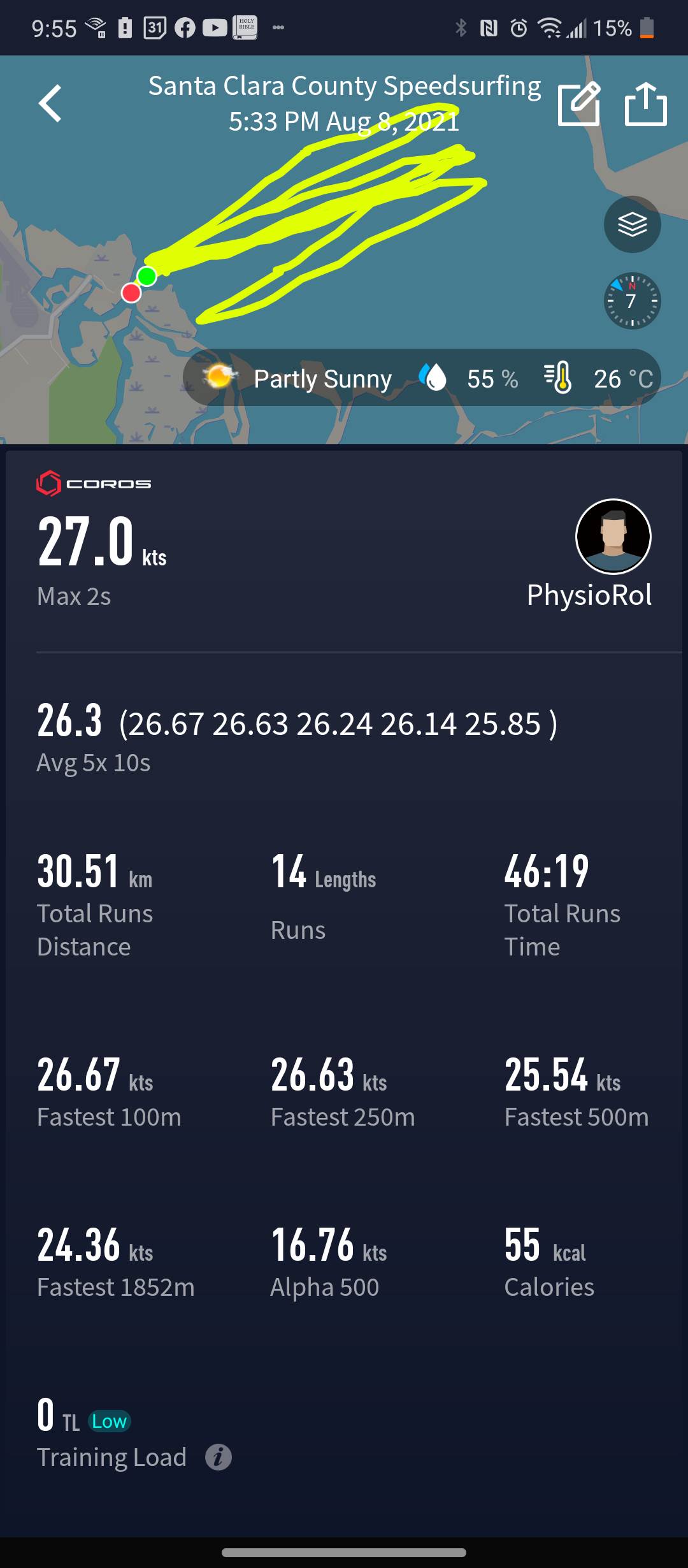Open the Training Load info icon
This screenshot has height=1568, width=688.
219,1457
